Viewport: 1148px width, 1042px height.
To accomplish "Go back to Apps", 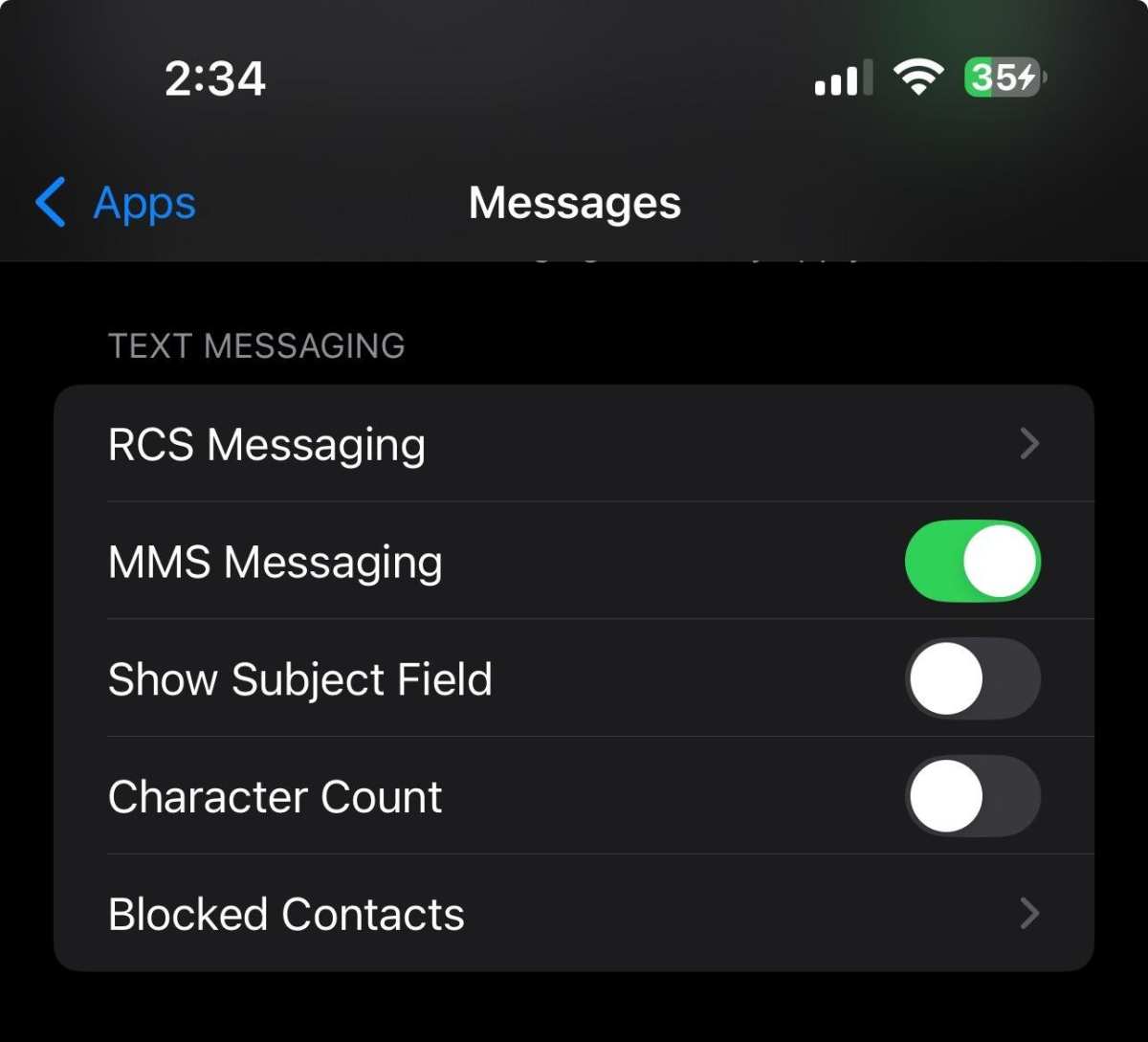I will point(115,203).
